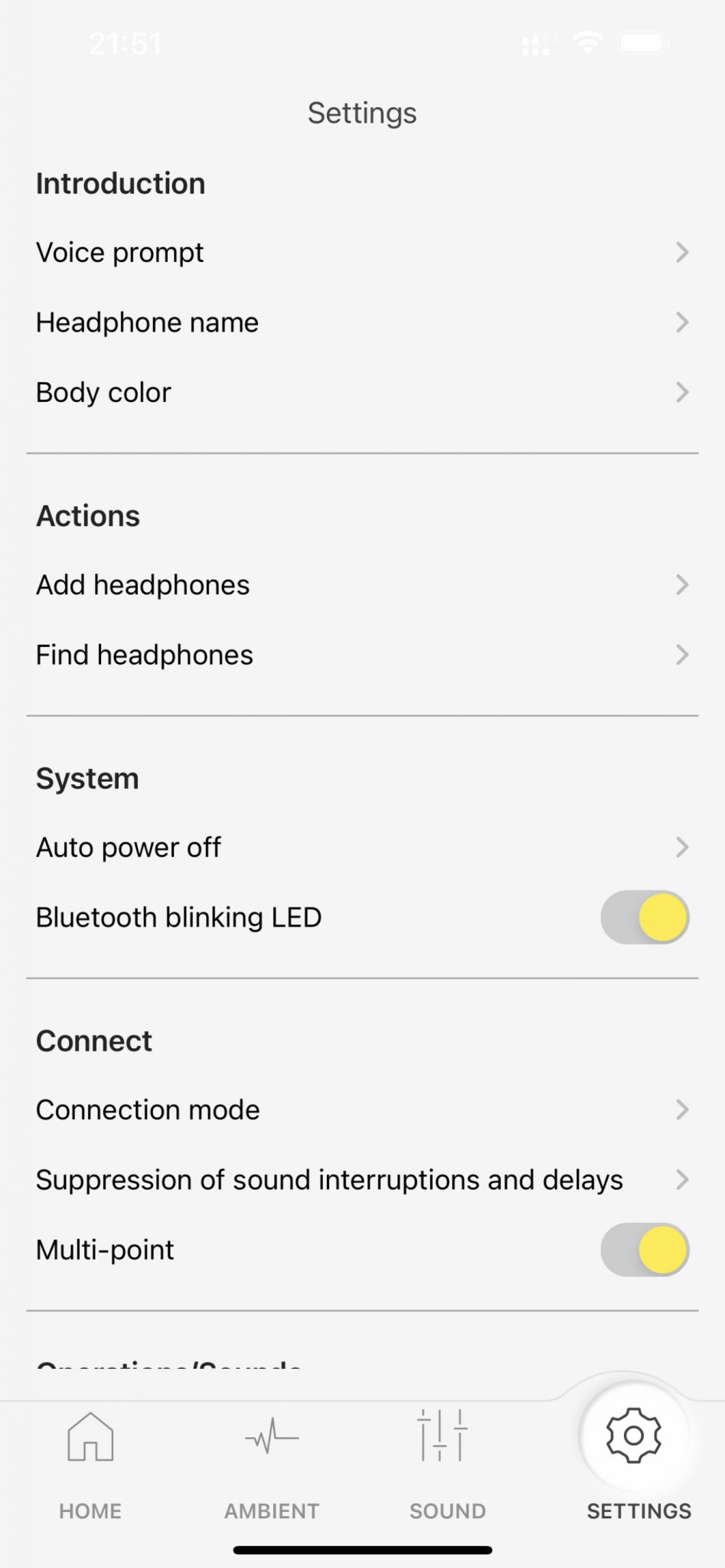Disable the Multi-point switch
The height and width of the screenshot is (1568, 725).
pyautogui.click(x=645, y=1249)
